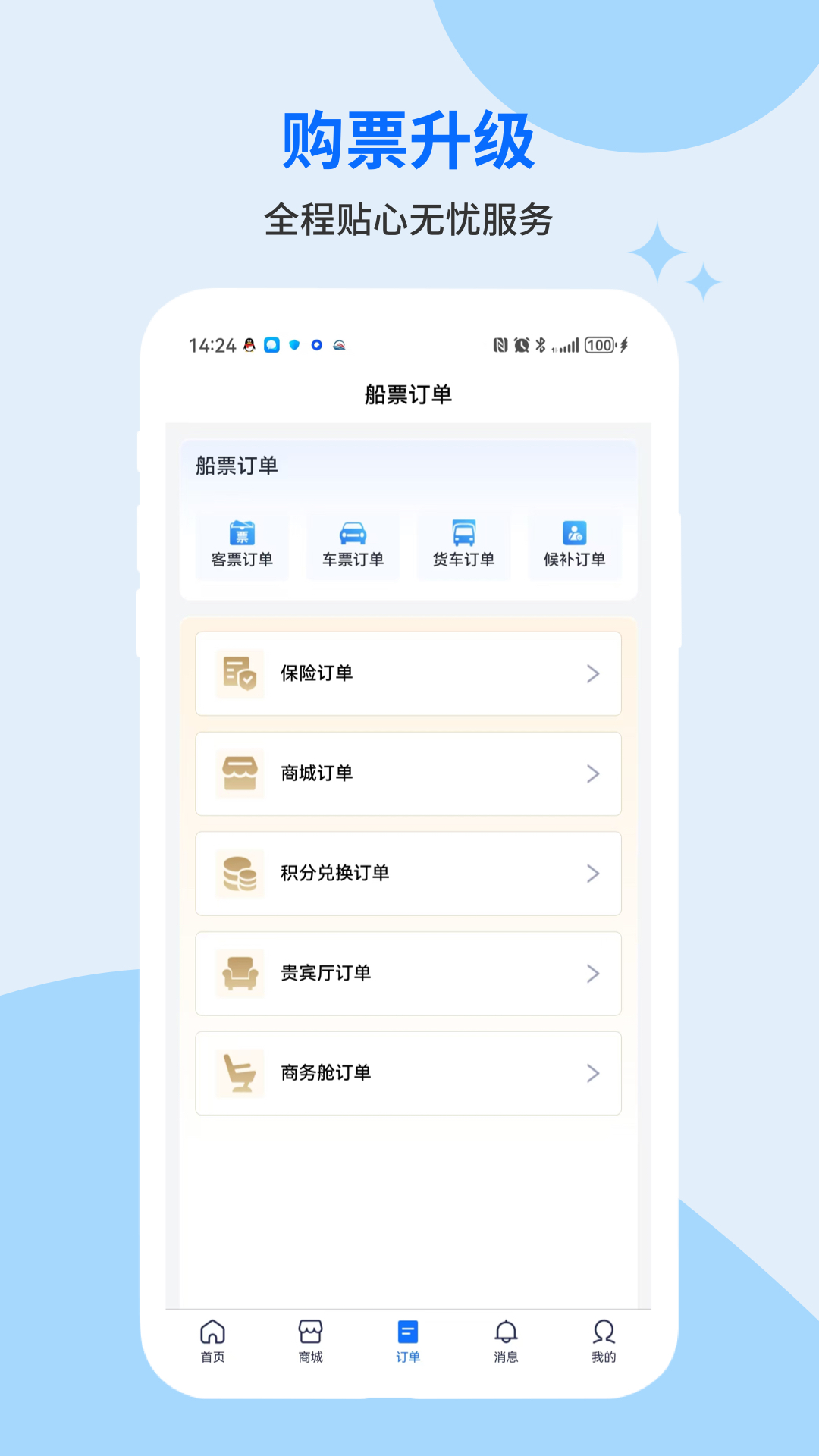This screenshot has width=819, height=1456.
Task: Click the armchair icon beside 贵宾厅订单
Action: coord(240,974)
